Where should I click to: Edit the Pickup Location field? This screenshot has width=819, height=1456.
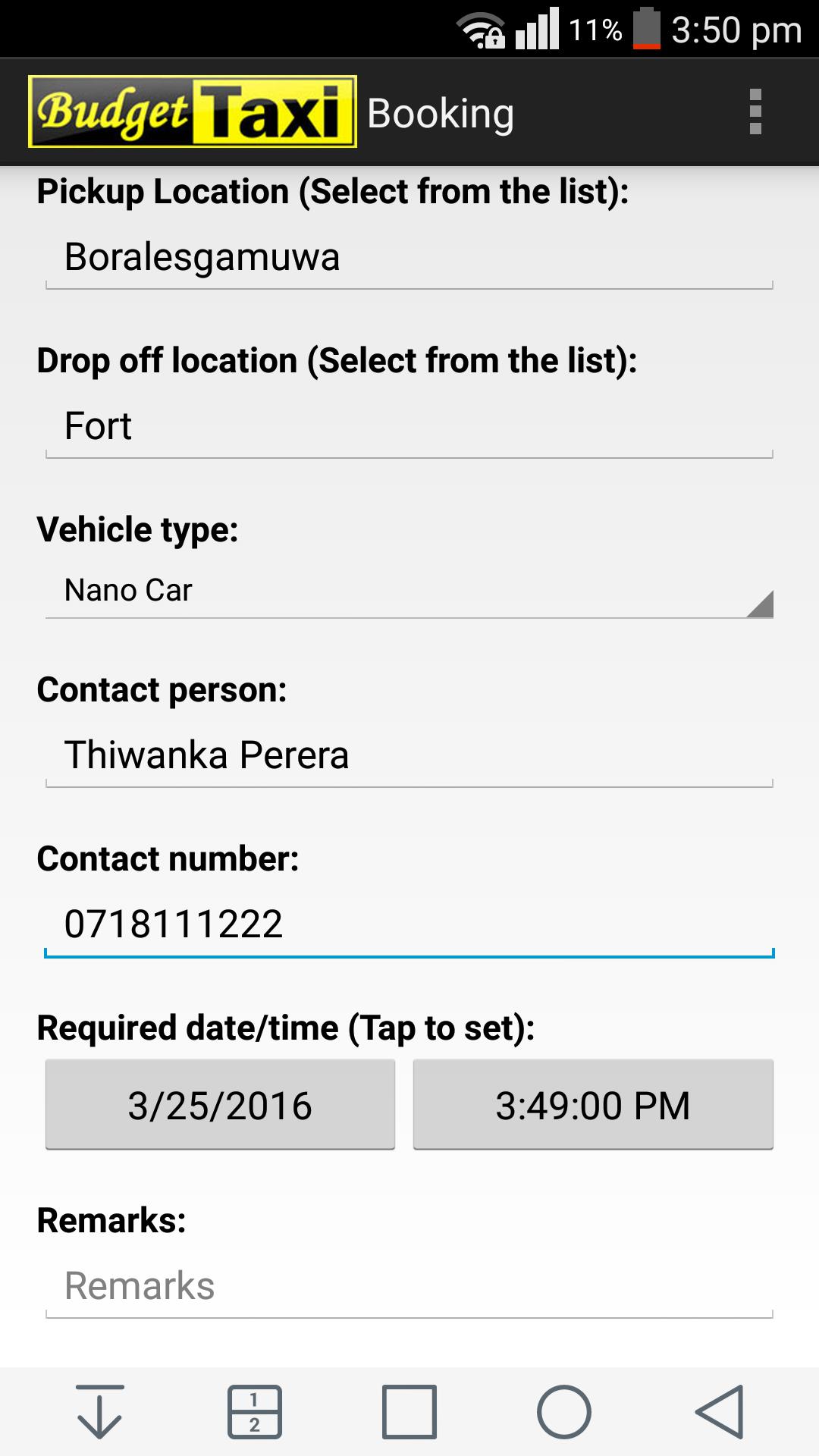point(409,258)
